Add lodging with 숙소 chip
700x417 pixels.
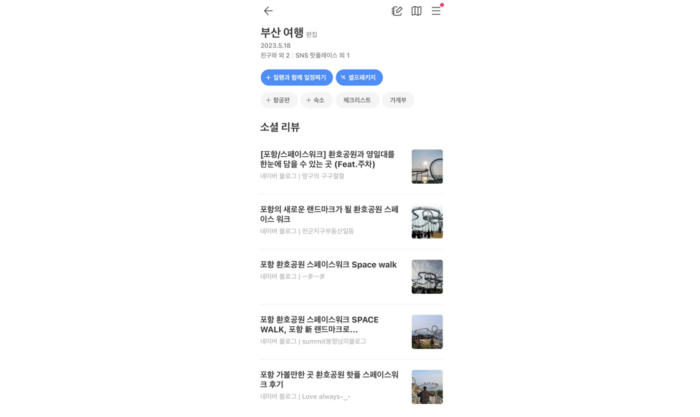[x=315, y=100]
